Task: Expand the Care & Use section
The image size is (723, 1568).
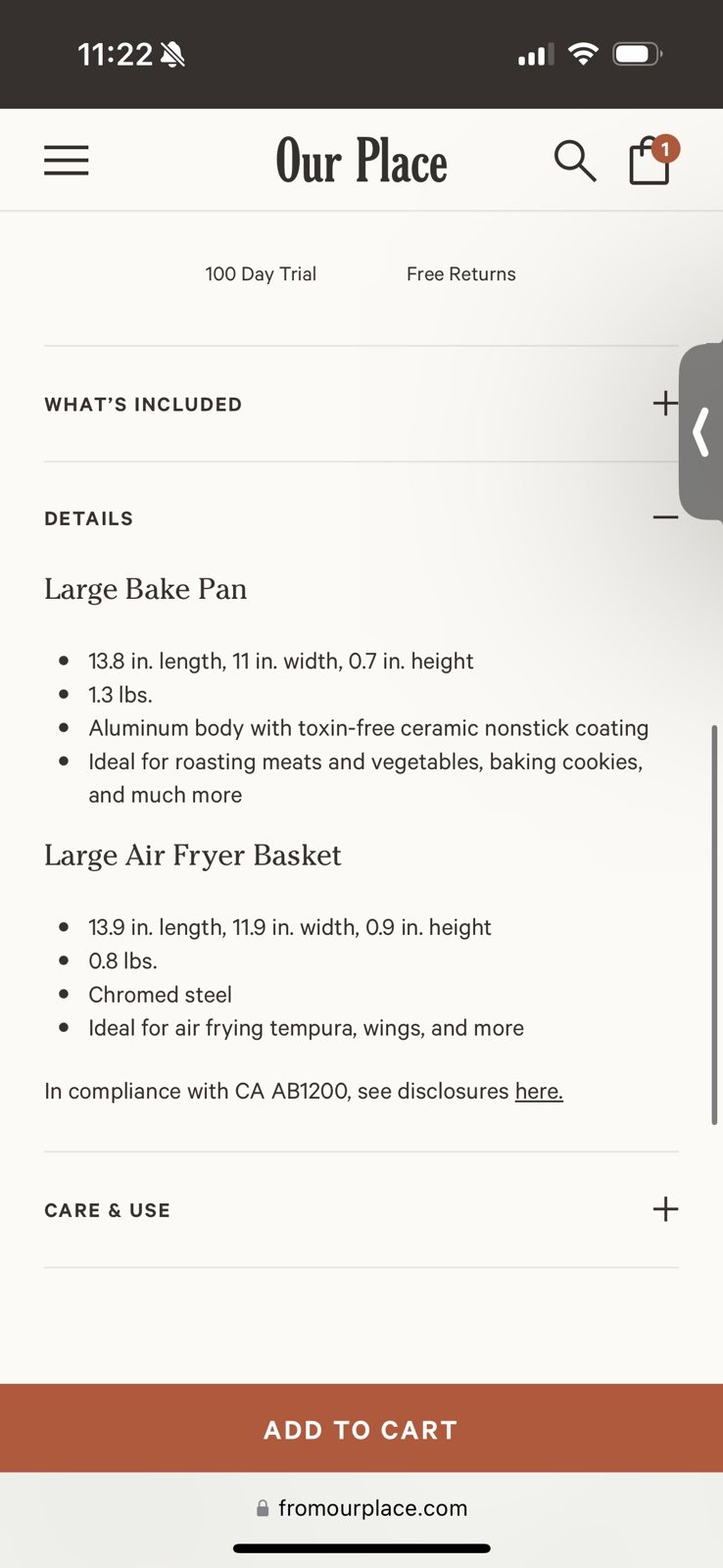Action: [361, 1209]
